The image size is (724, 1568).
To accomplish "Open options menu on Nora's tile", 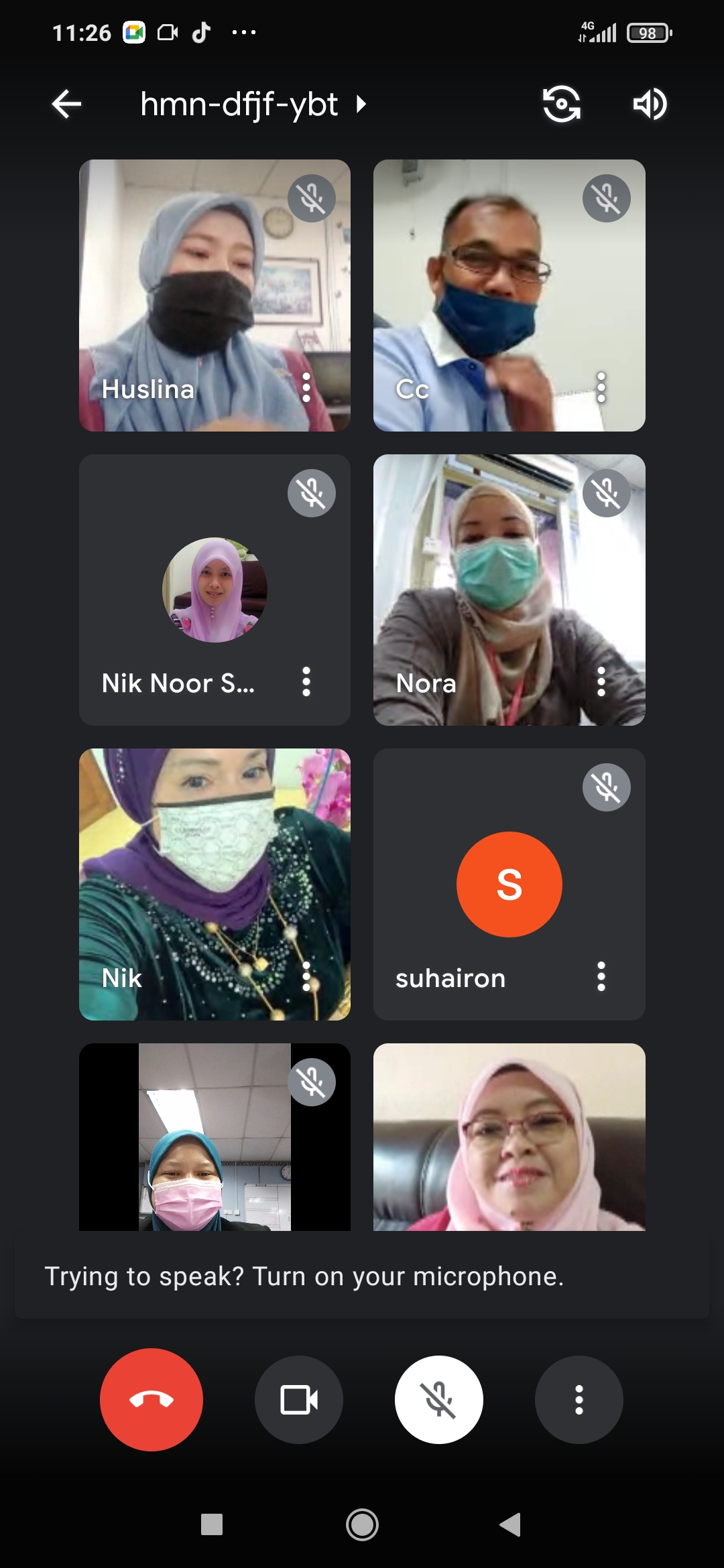I will coord(601,682).
